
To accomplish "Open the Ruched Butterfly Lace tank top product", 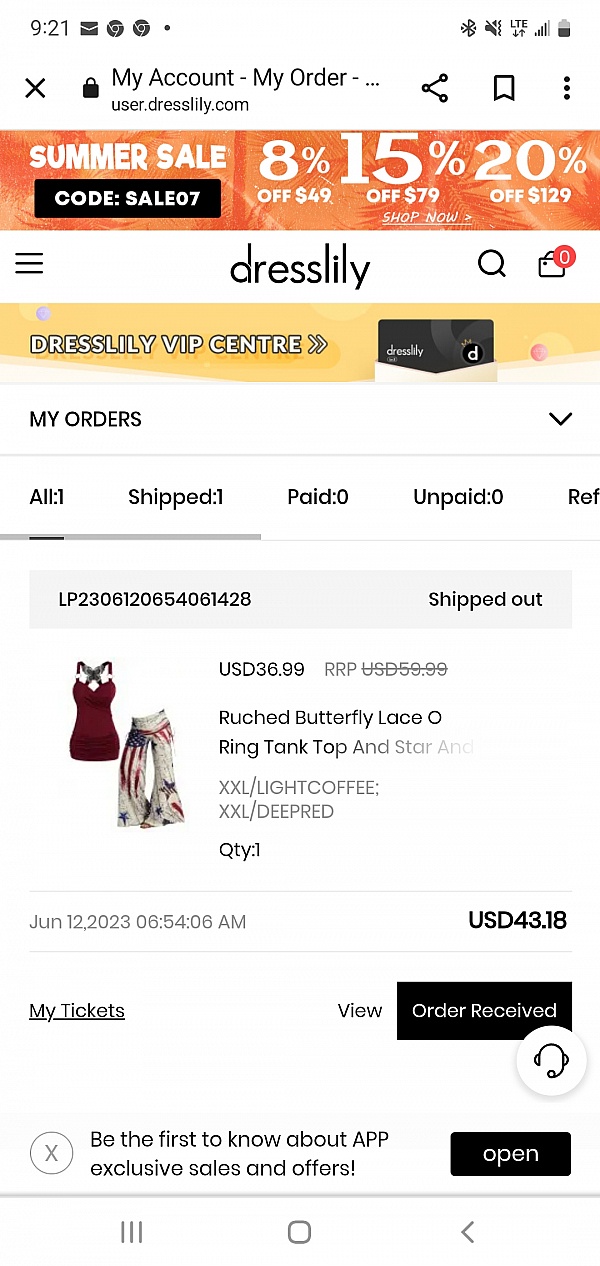I will [x=330, y=732].
